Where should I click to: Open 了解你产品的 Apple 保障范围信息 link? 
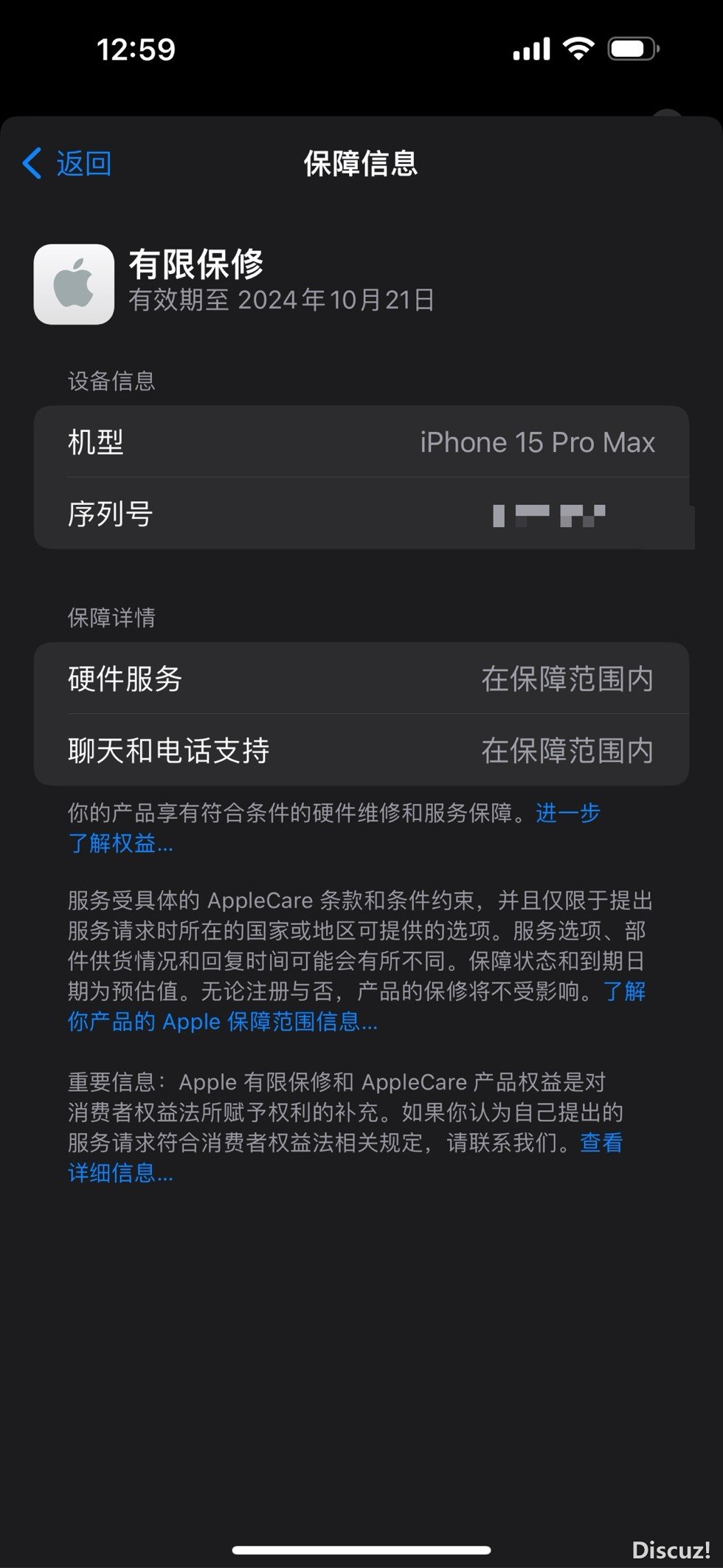(221, 1022)
